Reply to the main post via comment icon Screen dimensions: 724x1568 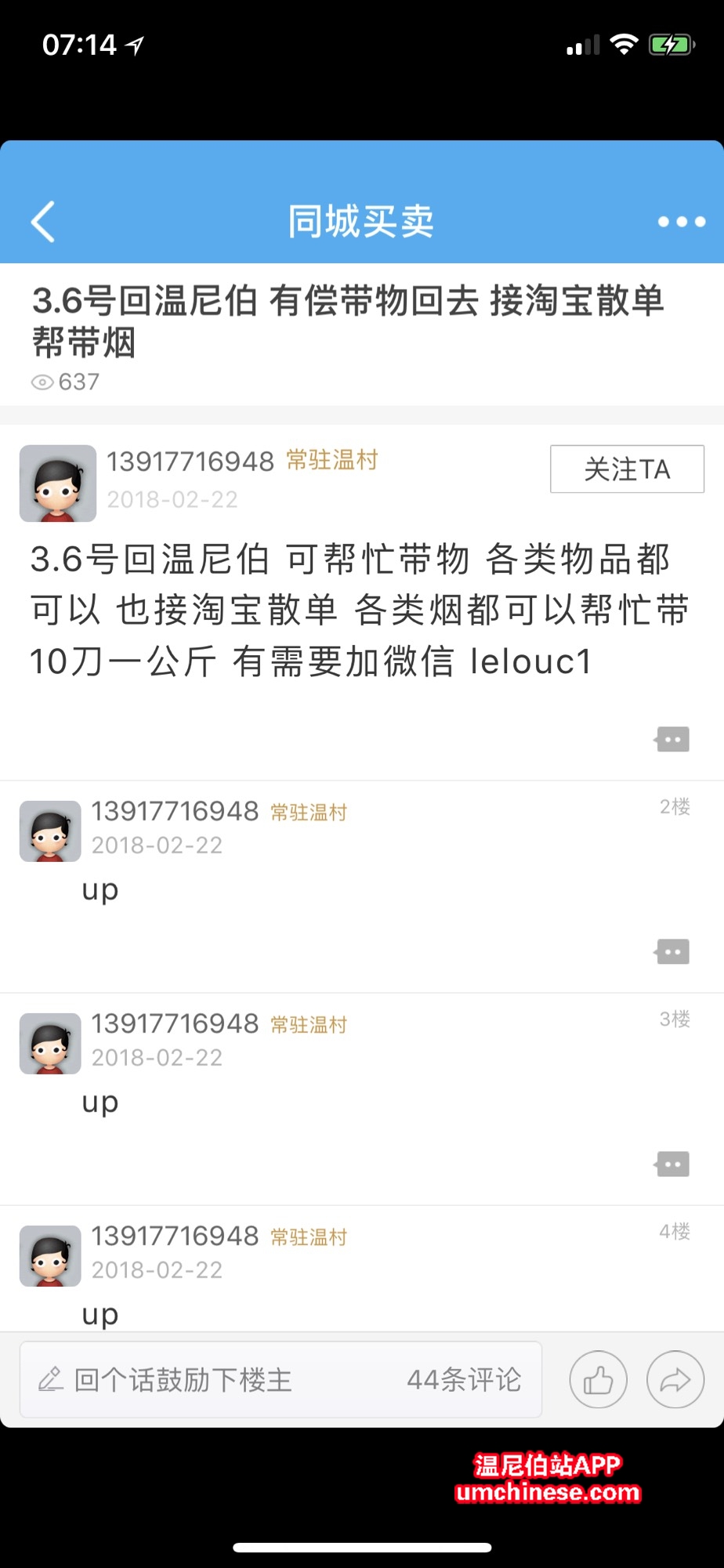672,739
